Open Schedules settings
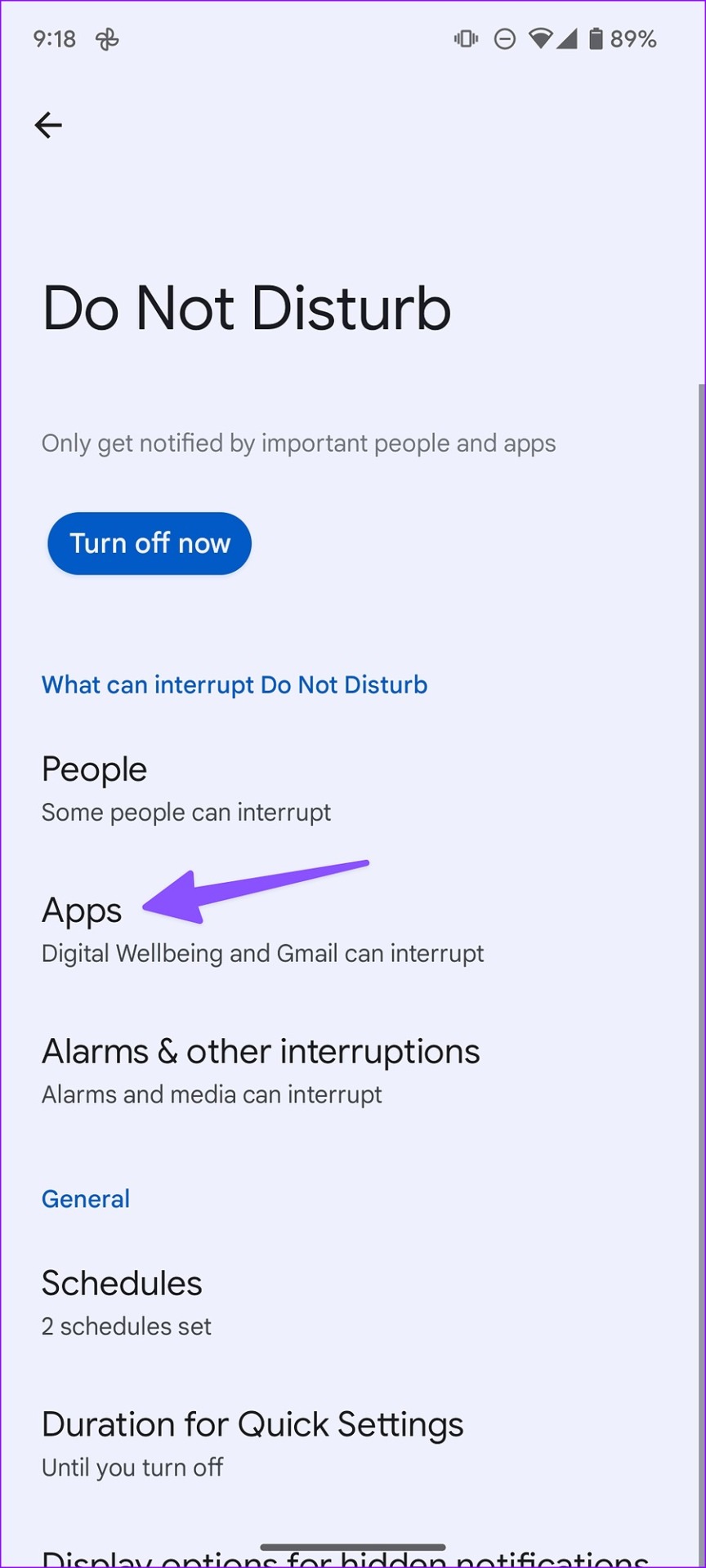Image resolution: width=706 pixels, height=1568 pixels. point(127,1303)
